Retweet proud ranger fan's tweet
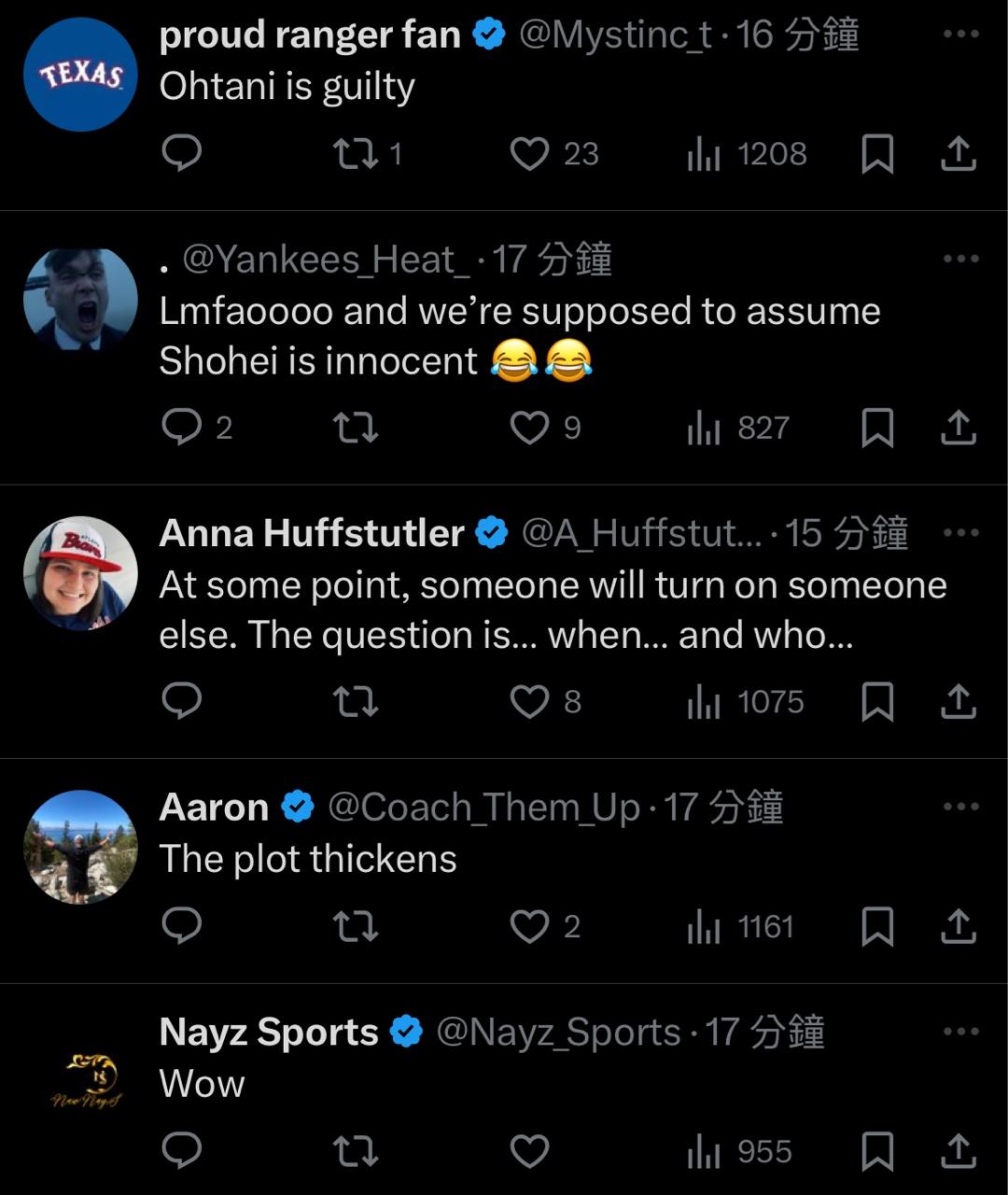The width and height of the screenshot is (1008, 1195). pos(356,154)
